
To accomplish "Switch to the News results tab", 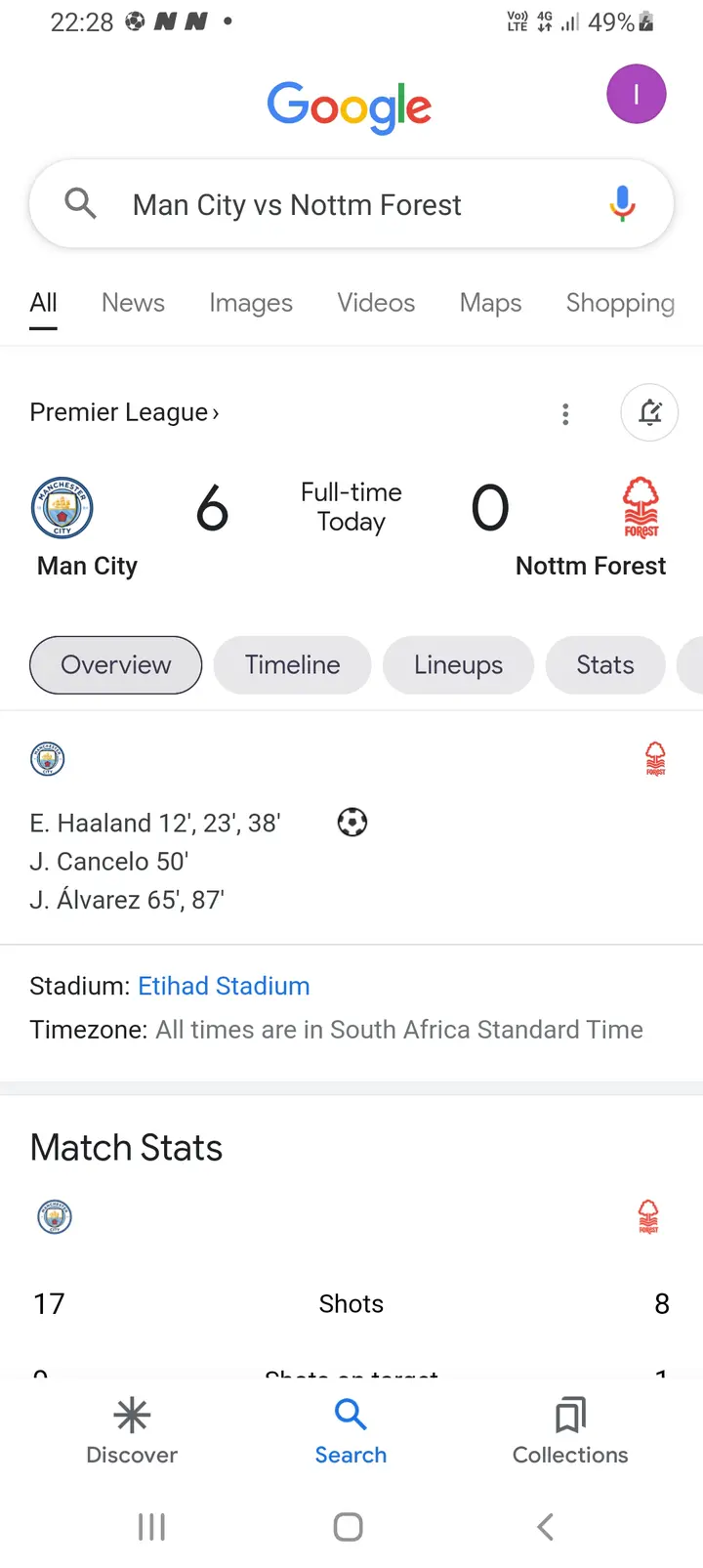I will (x=133, y=303).
